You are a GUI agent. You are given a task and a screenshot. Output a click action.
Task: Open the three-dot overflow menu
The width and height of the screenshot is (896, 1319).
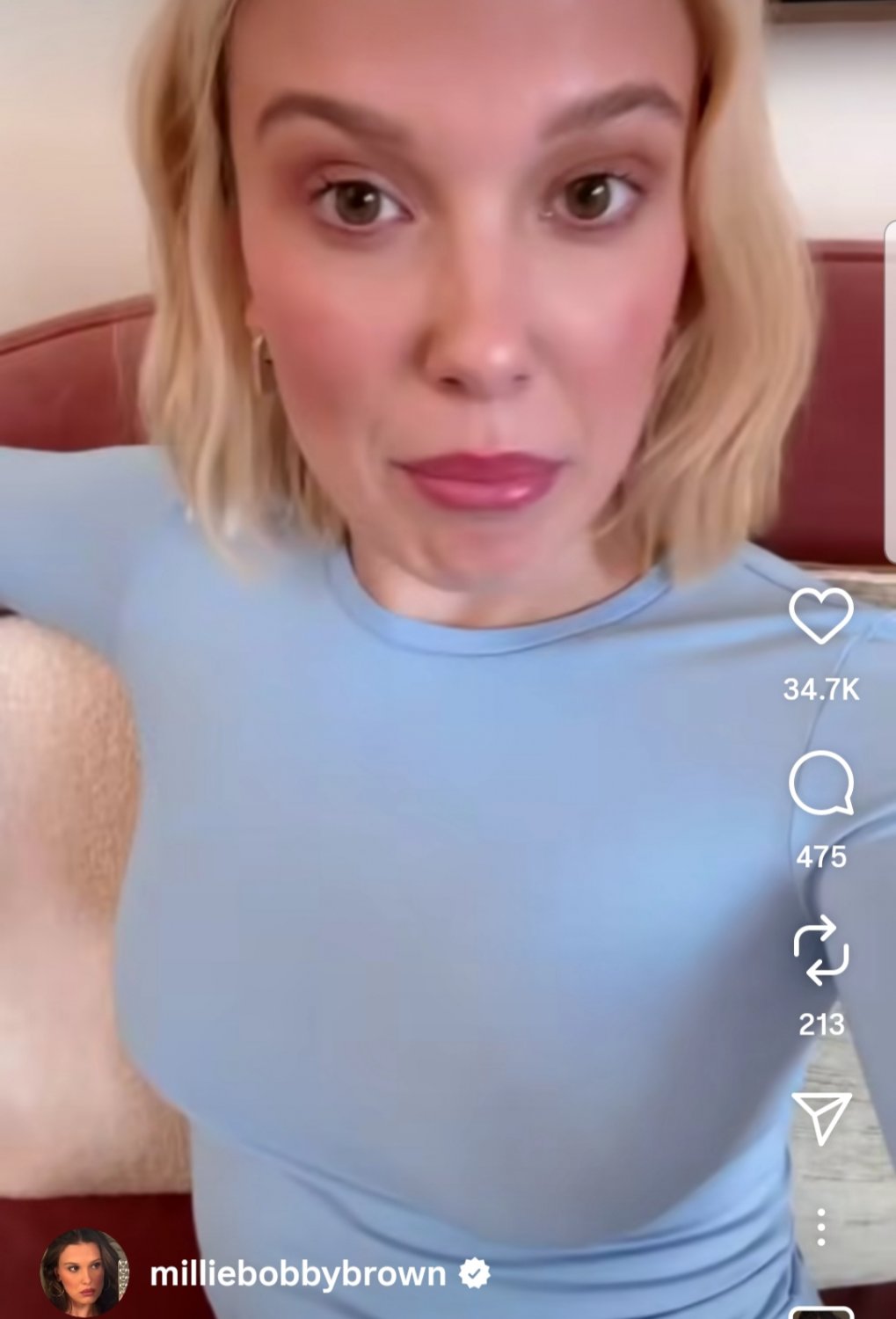820,1227
